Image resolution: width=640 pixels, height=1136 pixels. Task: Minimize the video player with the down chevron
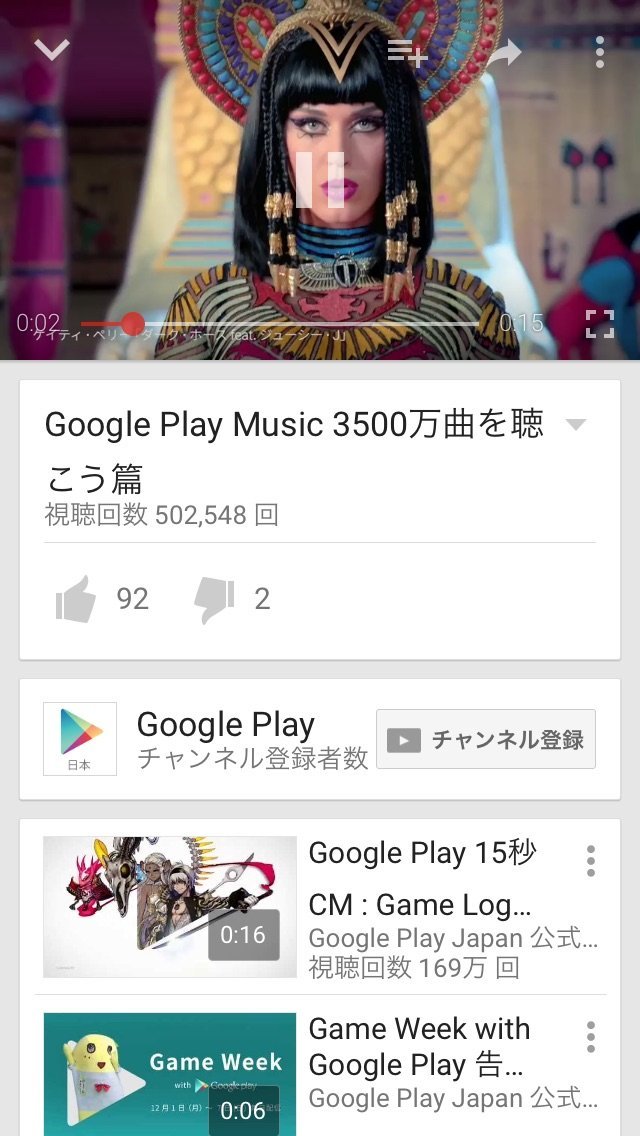[51, 49]
